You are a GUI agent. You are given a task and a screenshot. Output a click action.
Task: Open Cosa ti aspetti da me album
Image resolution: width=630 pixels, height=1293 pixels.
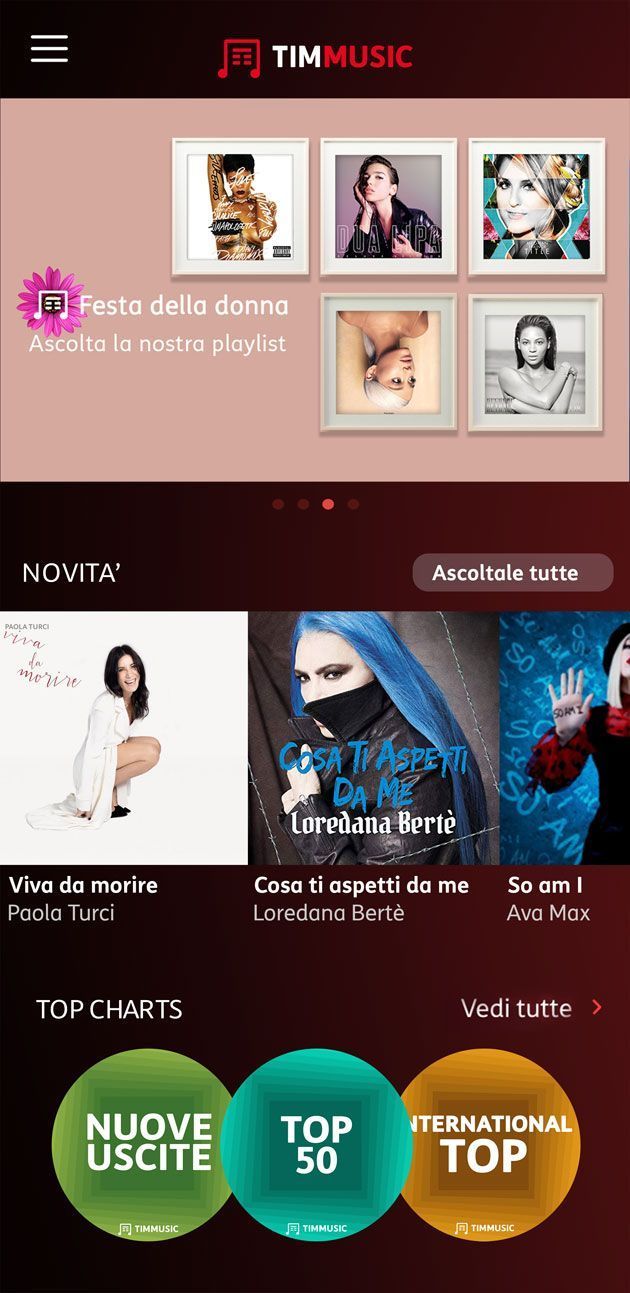coord(373,738)
